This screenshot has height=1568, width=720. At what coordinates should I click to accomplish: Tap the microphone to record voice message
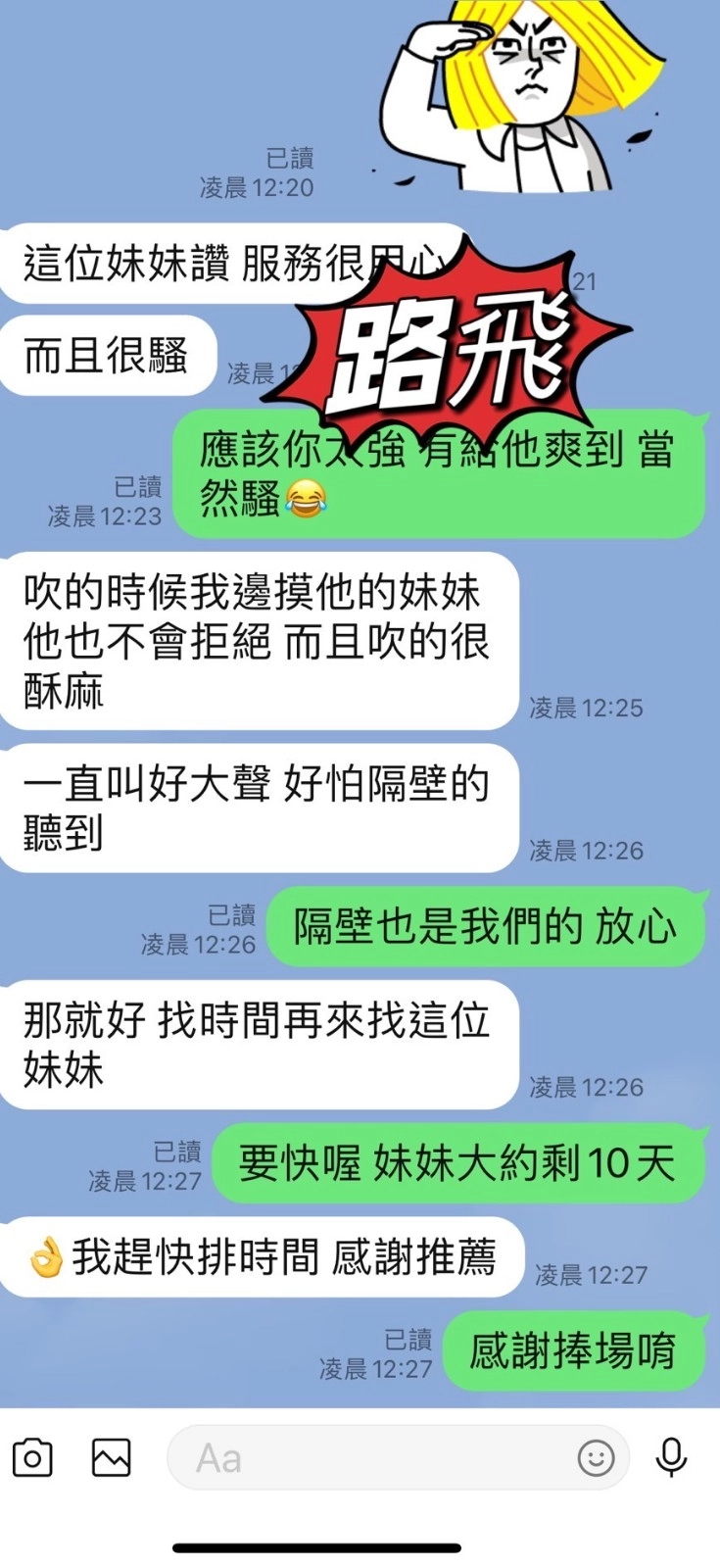[x=671, y=1457]
